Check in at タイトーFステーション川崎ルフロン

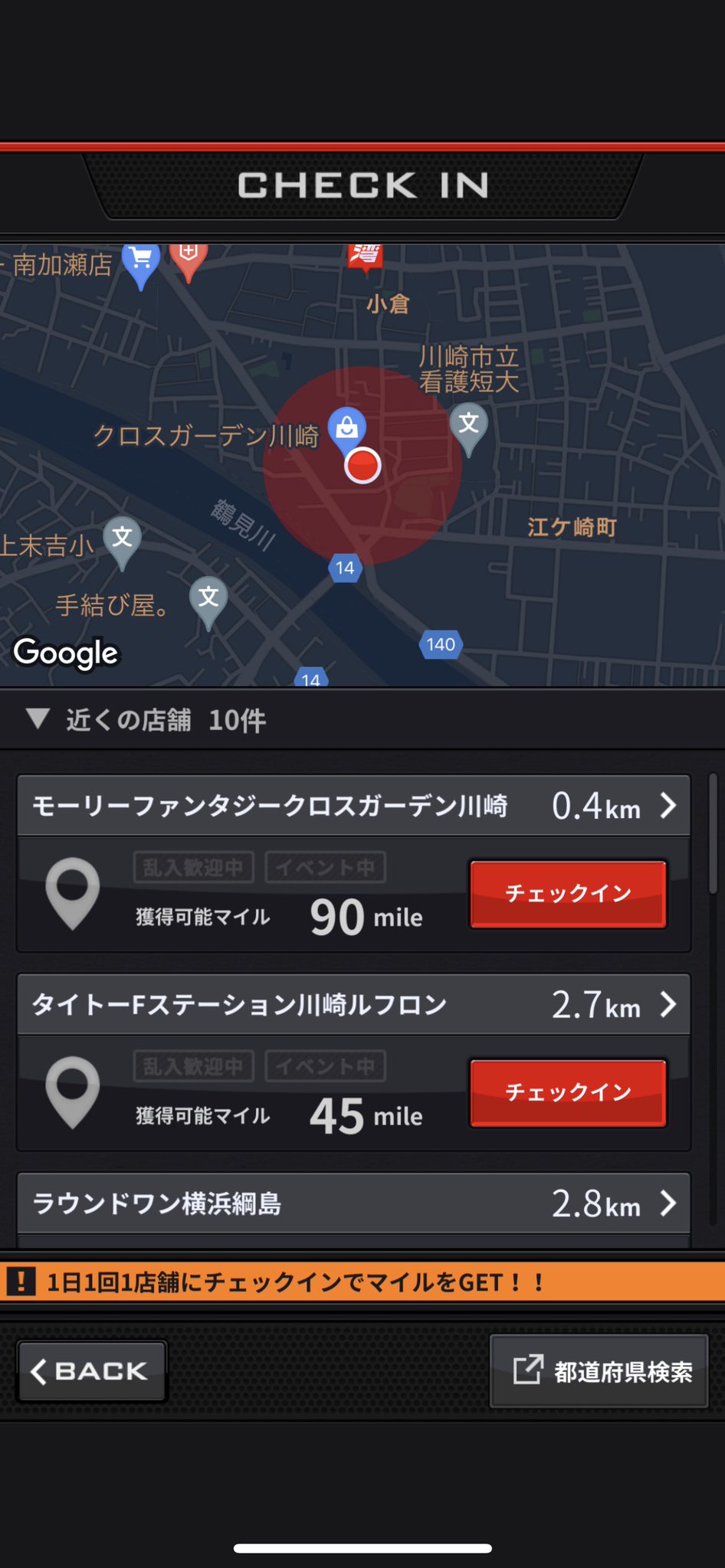point(568,1092)
